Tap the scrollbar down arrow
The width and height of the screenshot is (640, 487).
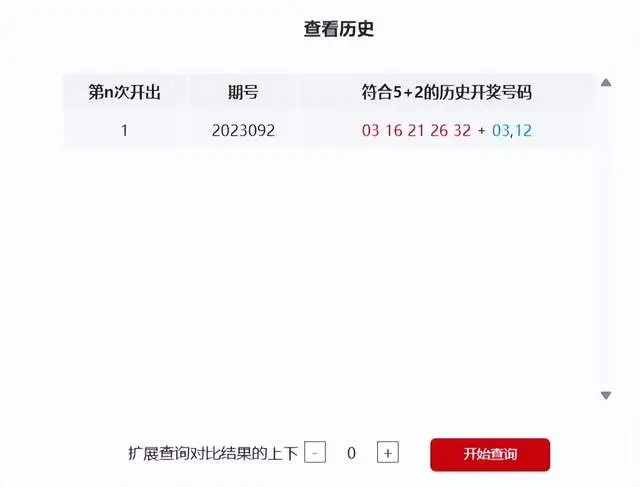click(x=606, y=396)
